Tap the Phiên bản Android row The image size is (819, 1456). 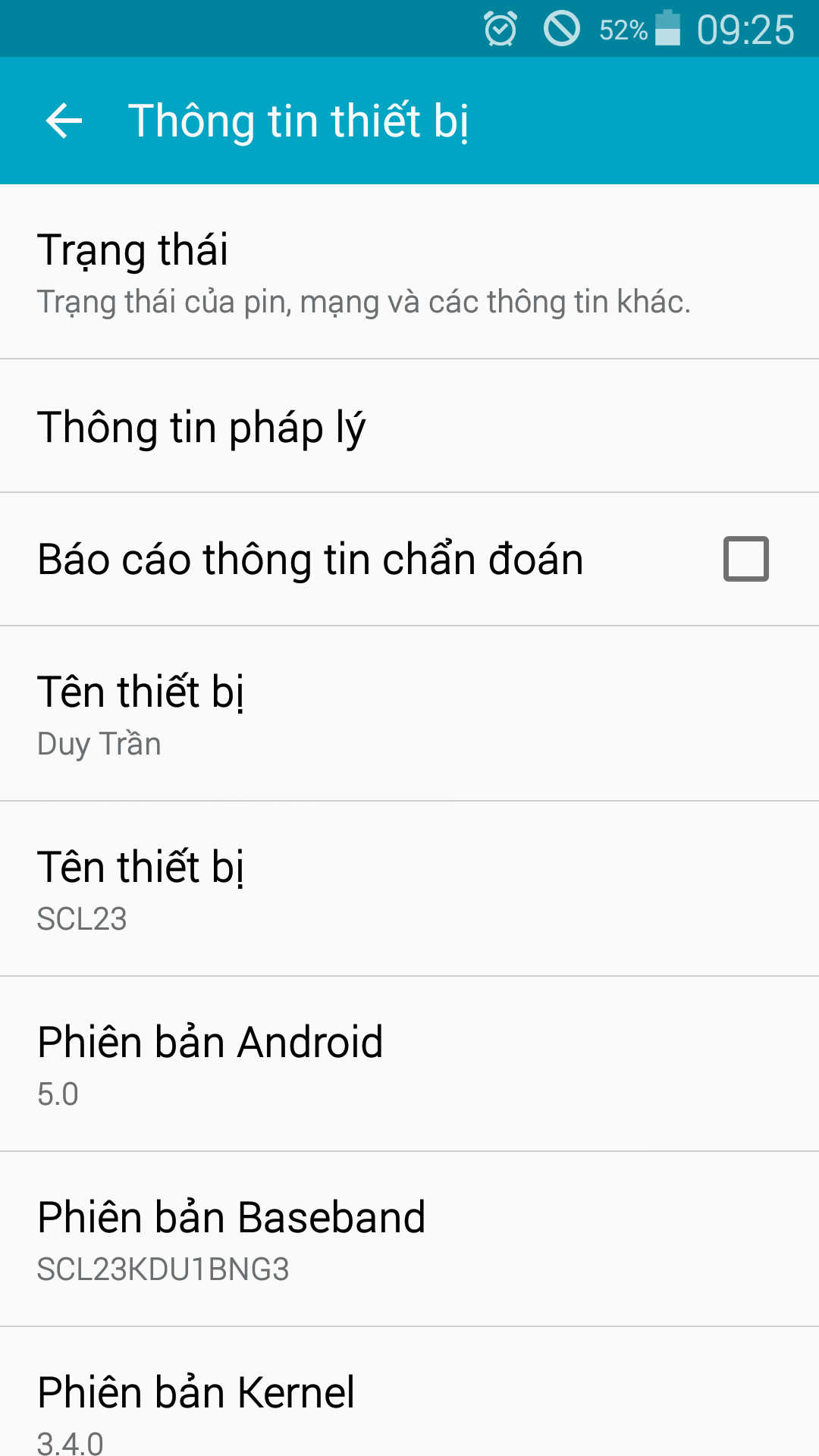tap(409, 1064)
